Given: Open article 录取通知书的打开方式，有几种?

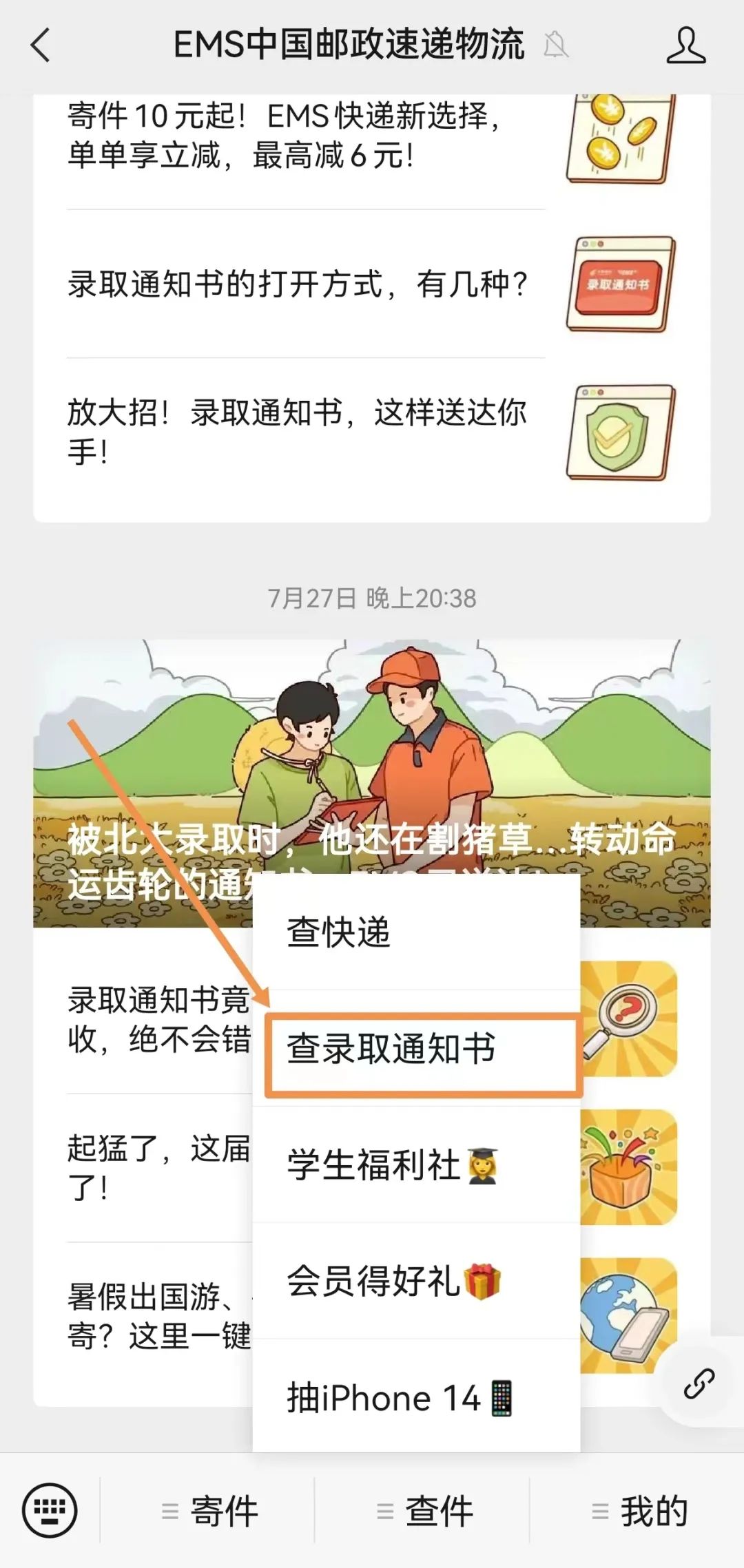Looking at the screenshot, I should [372, 284].
